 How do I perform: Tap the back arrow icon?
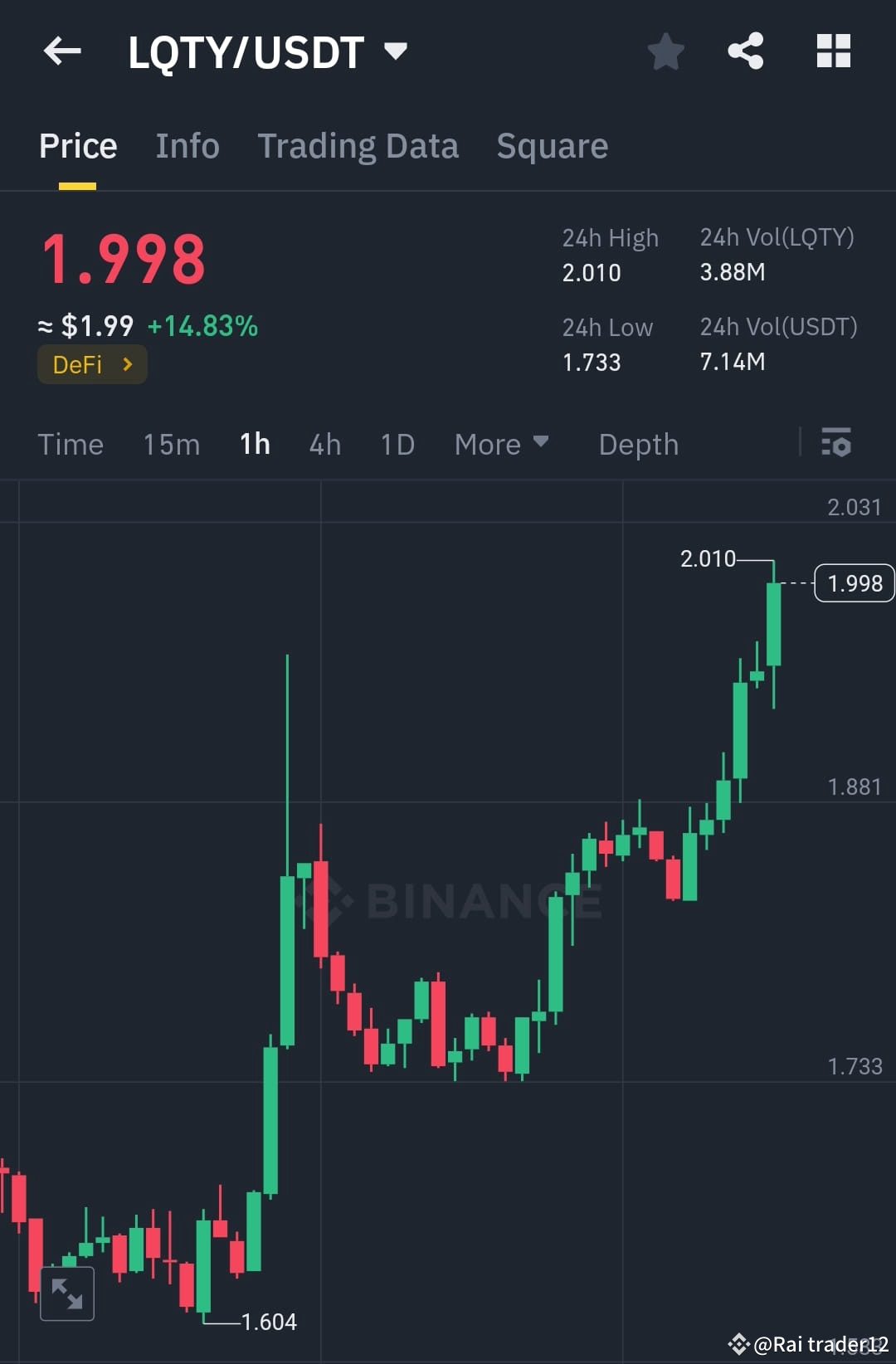click(62, 51)
